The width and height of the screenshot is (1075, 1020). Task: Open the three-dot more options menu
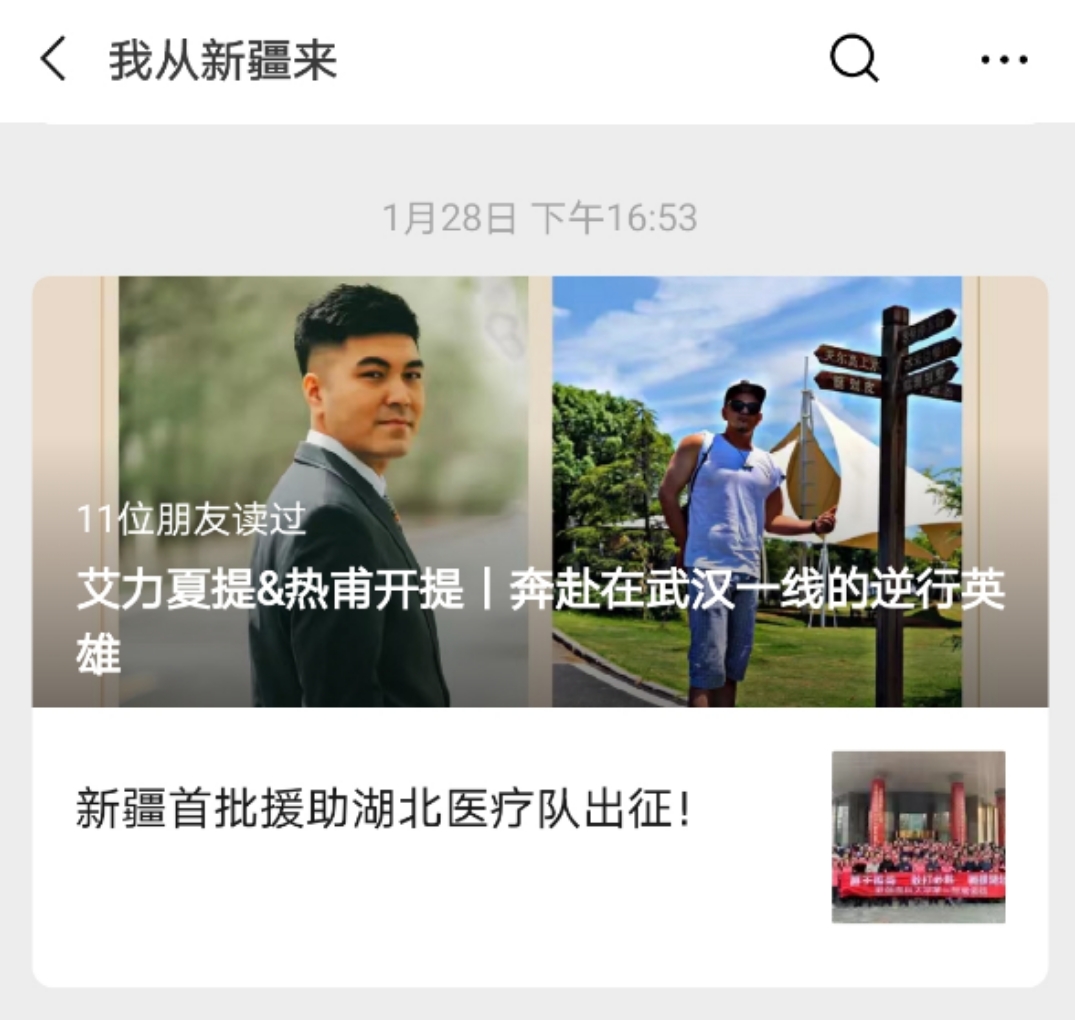pos(1003,61)
